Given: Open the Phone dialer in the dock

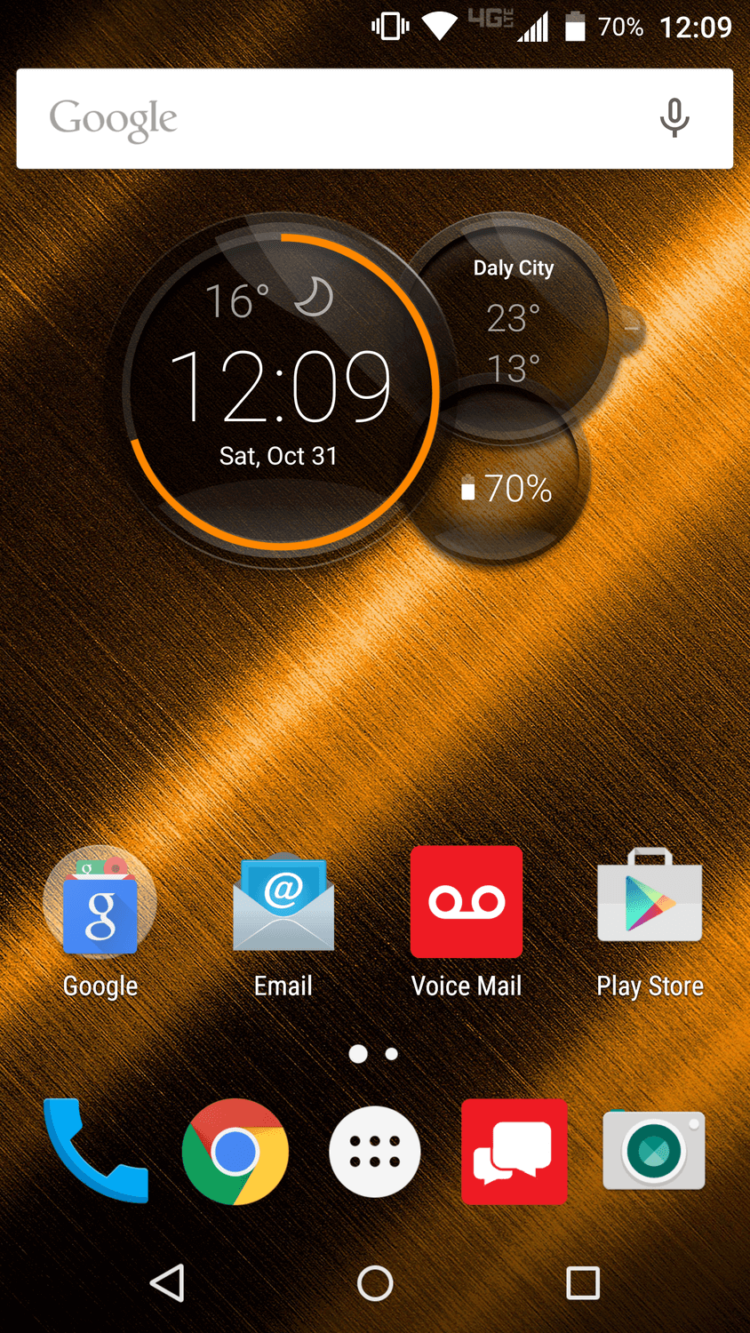Looking at the screenshot, I should pyautogui.click(x=95, y=1151).
